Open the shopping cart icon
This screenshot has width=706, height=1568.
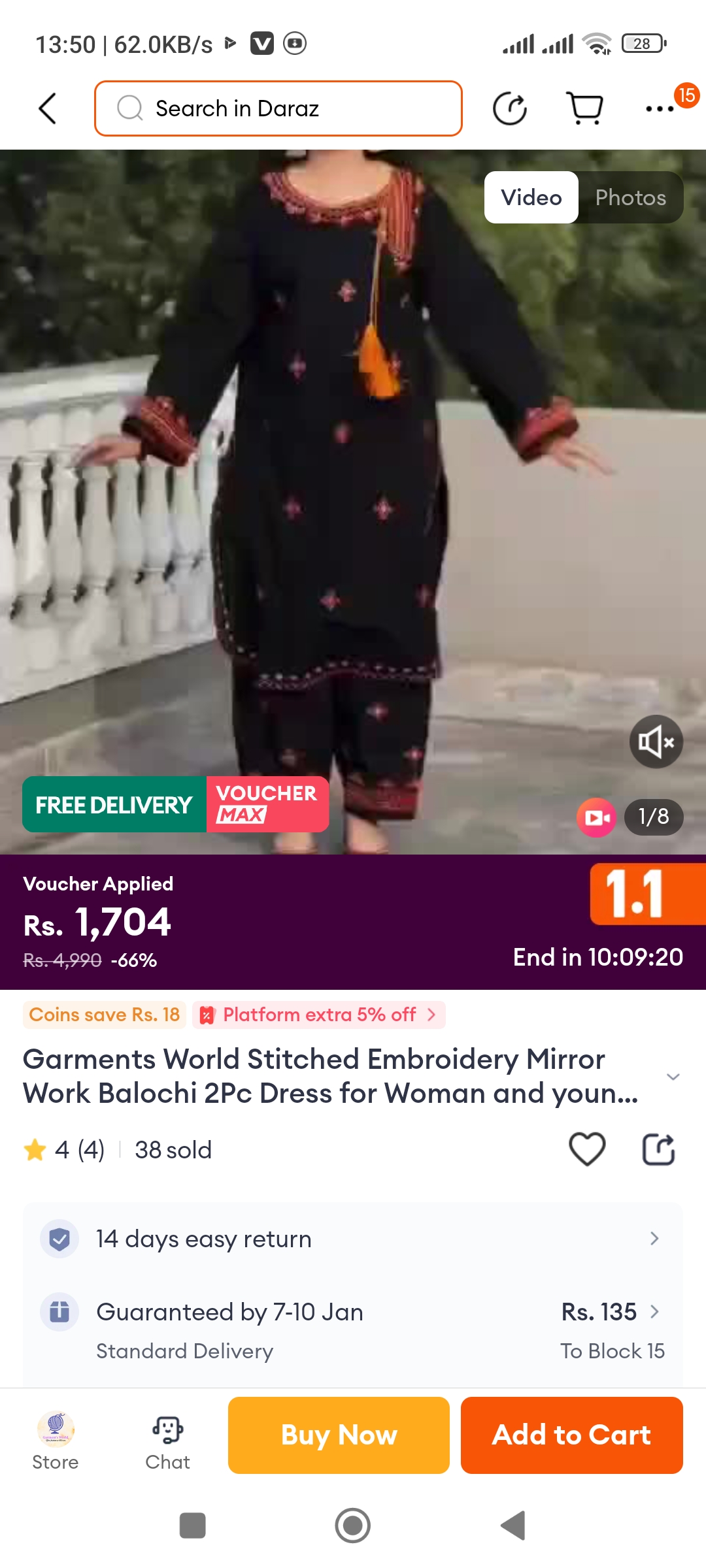click(x=584, y=108)
